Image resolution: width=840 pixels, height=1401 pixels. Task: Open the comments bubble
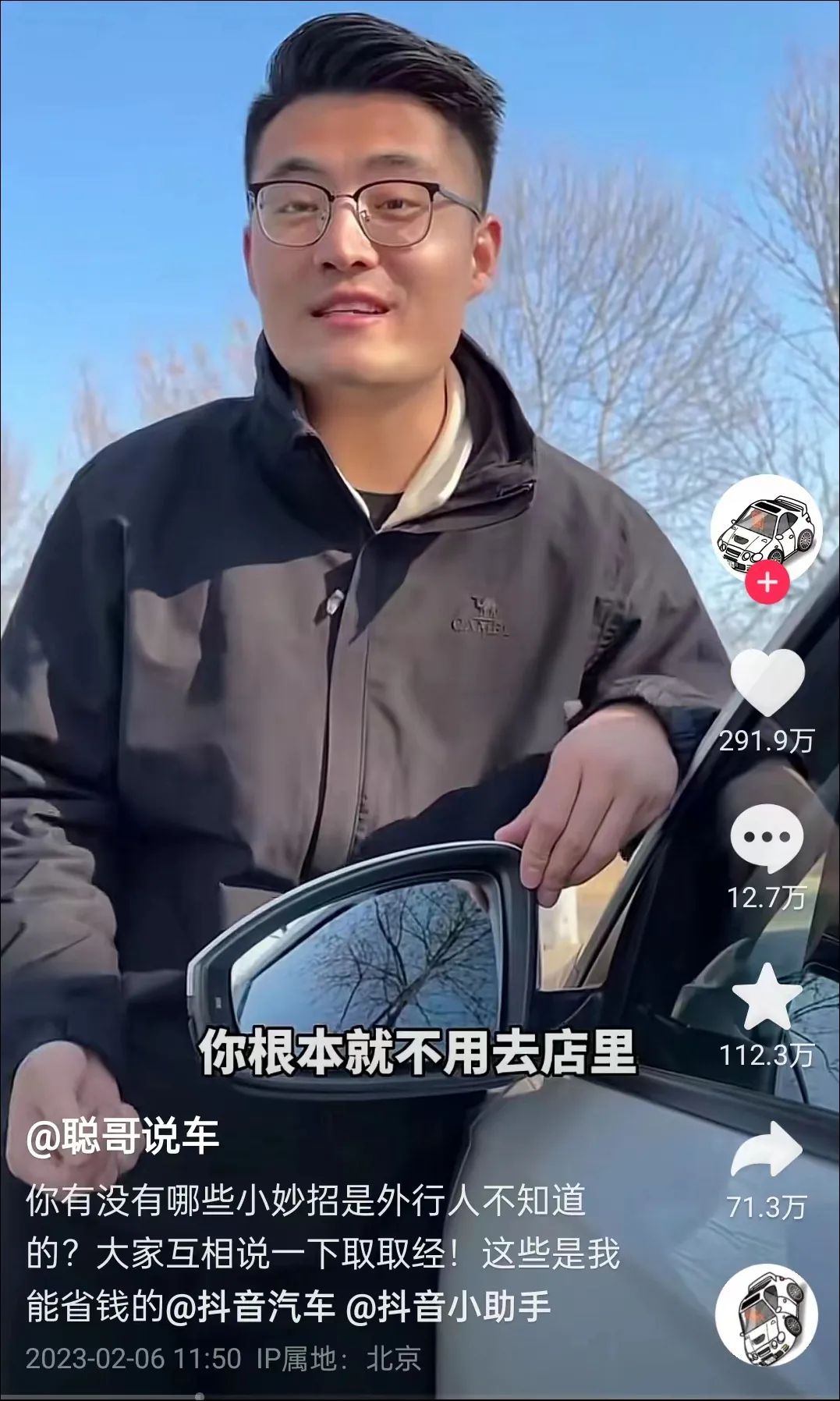[x=766, y=839]
